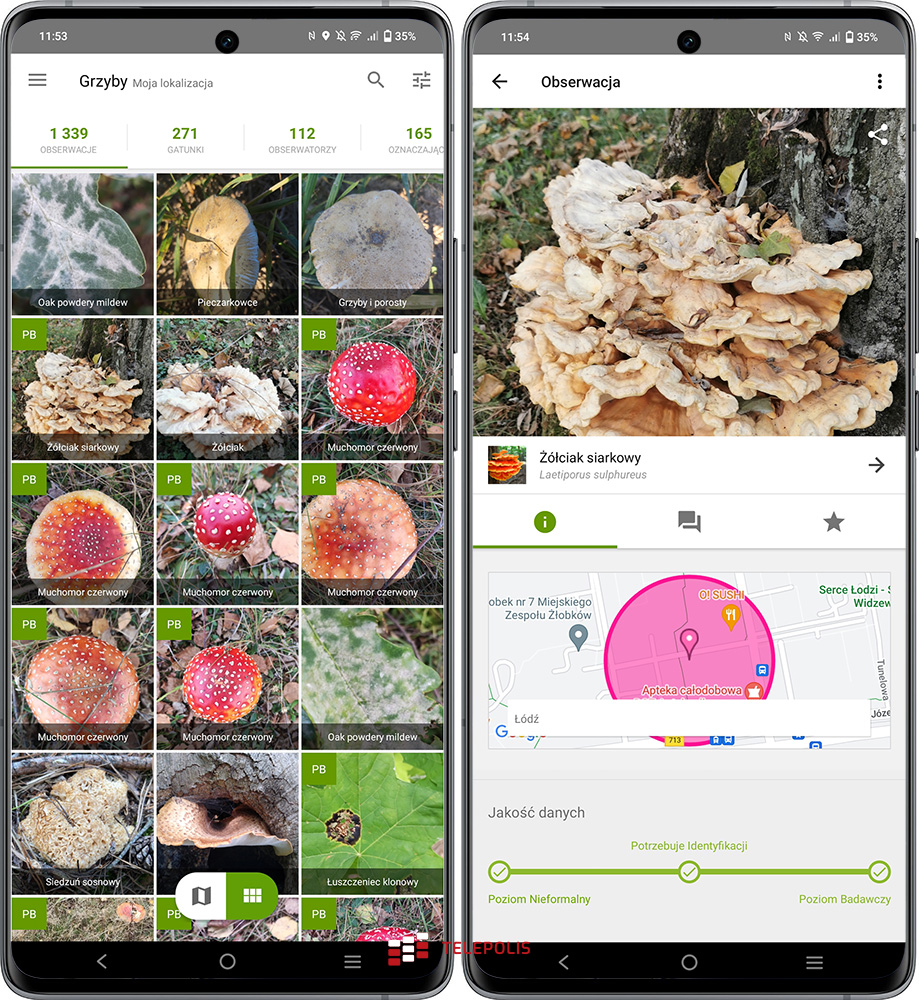The image size is (919, 1000).
Task: Open the hamburger drawer menu
Action: [37, 80]
